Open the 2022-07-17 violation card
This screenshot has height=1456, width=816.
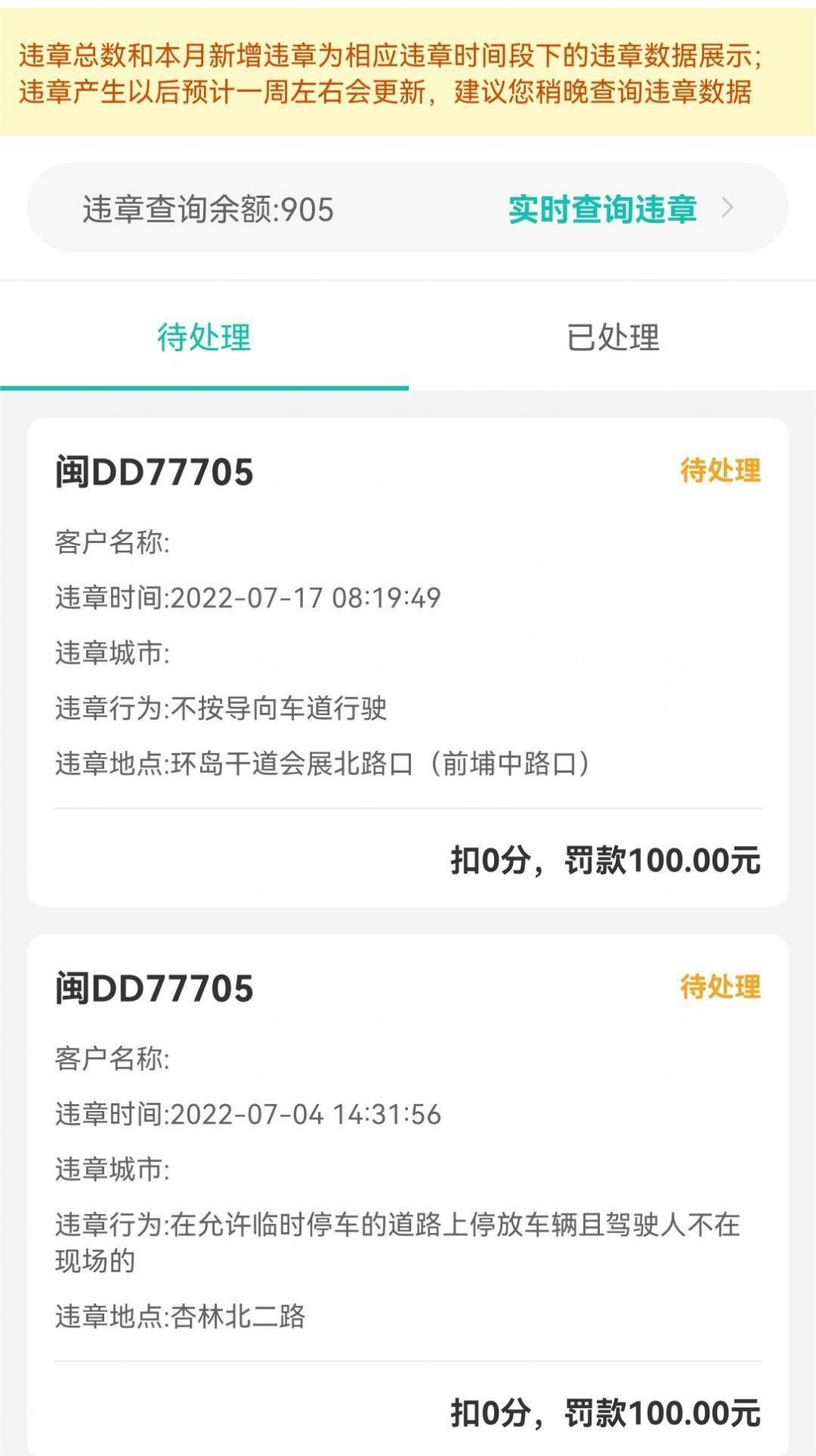pyautogui.click(x=408, y=661)
